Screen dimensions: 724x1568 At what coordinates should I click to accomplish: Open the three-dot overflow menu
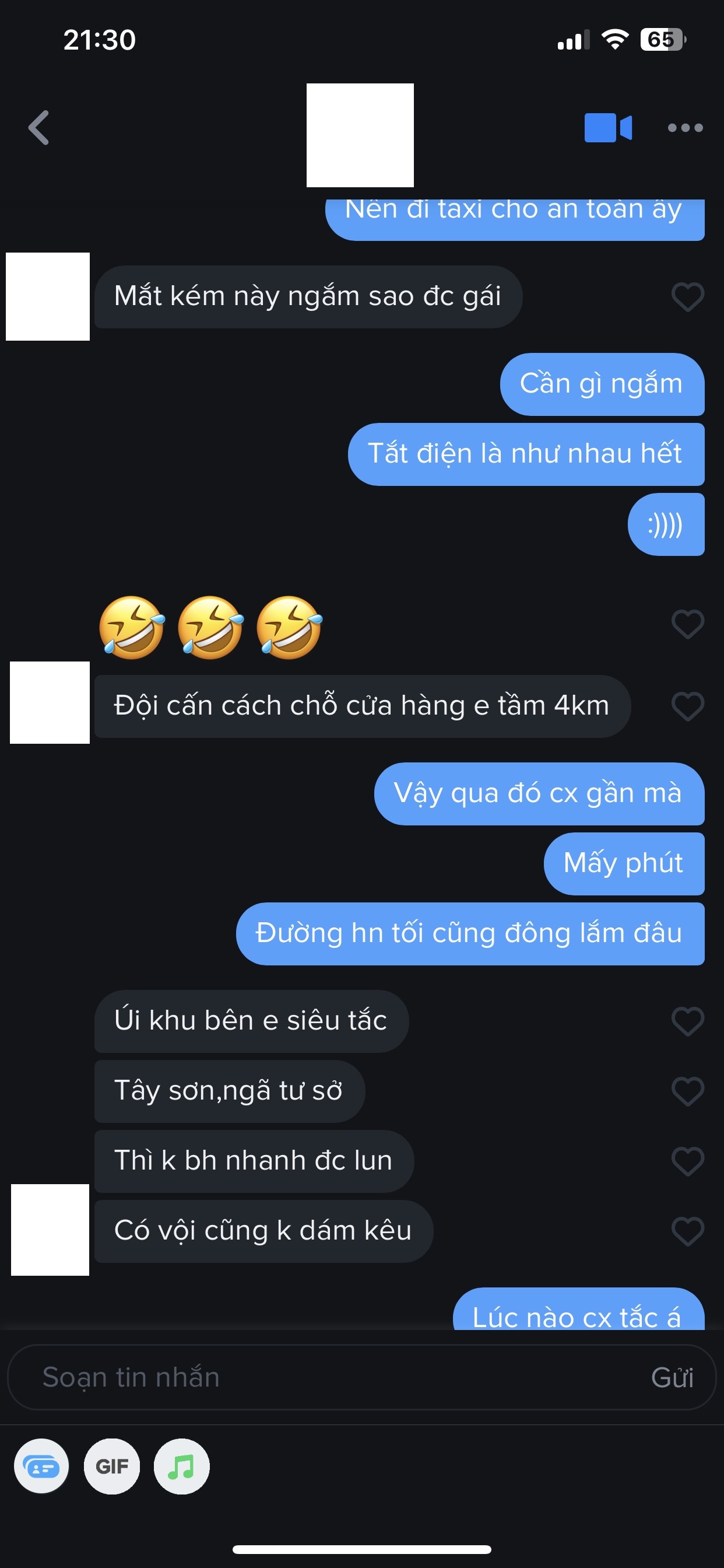click(x=685, y=128)
